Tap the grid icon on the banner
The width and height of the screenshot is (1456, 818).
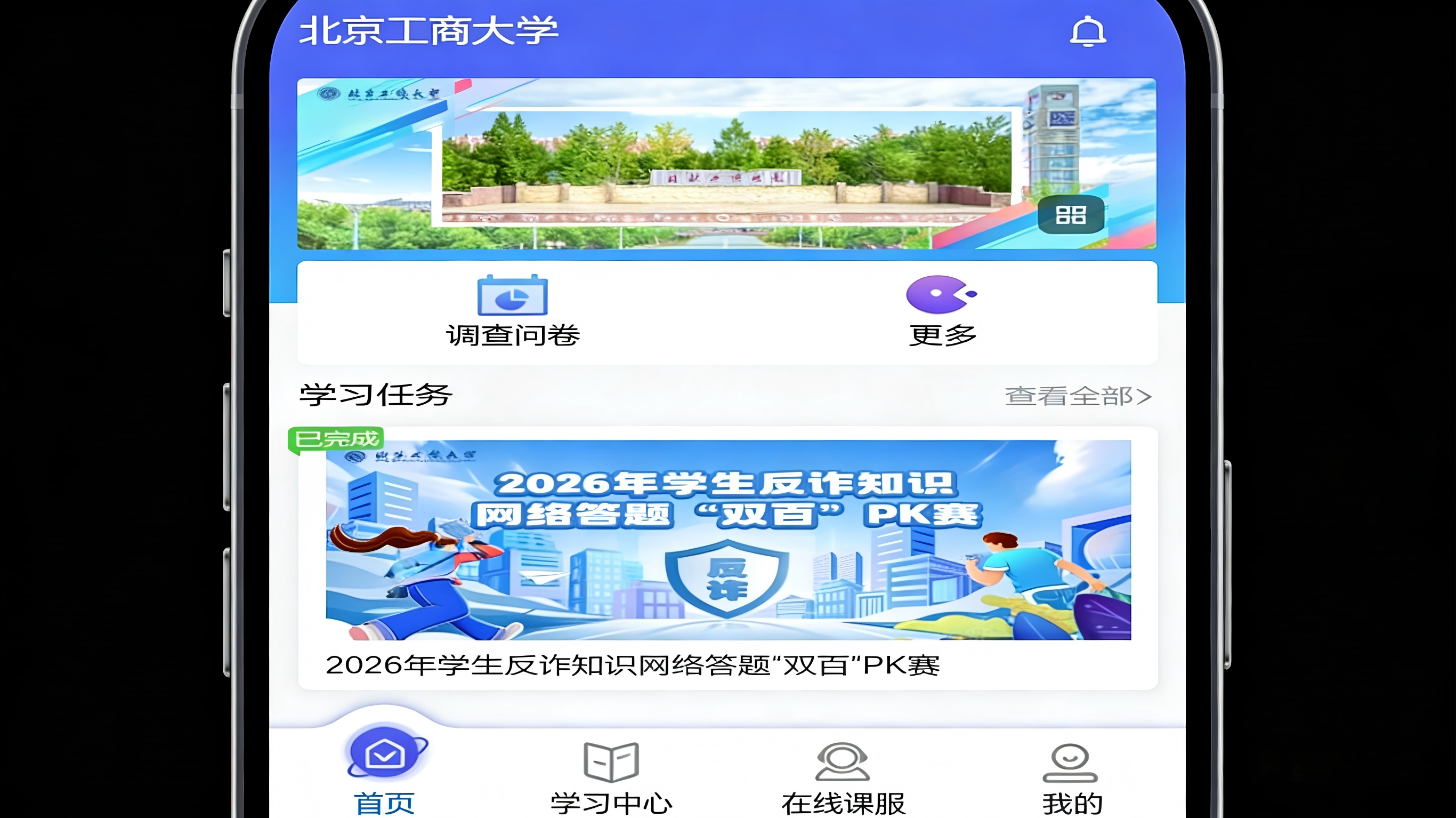1071,215
